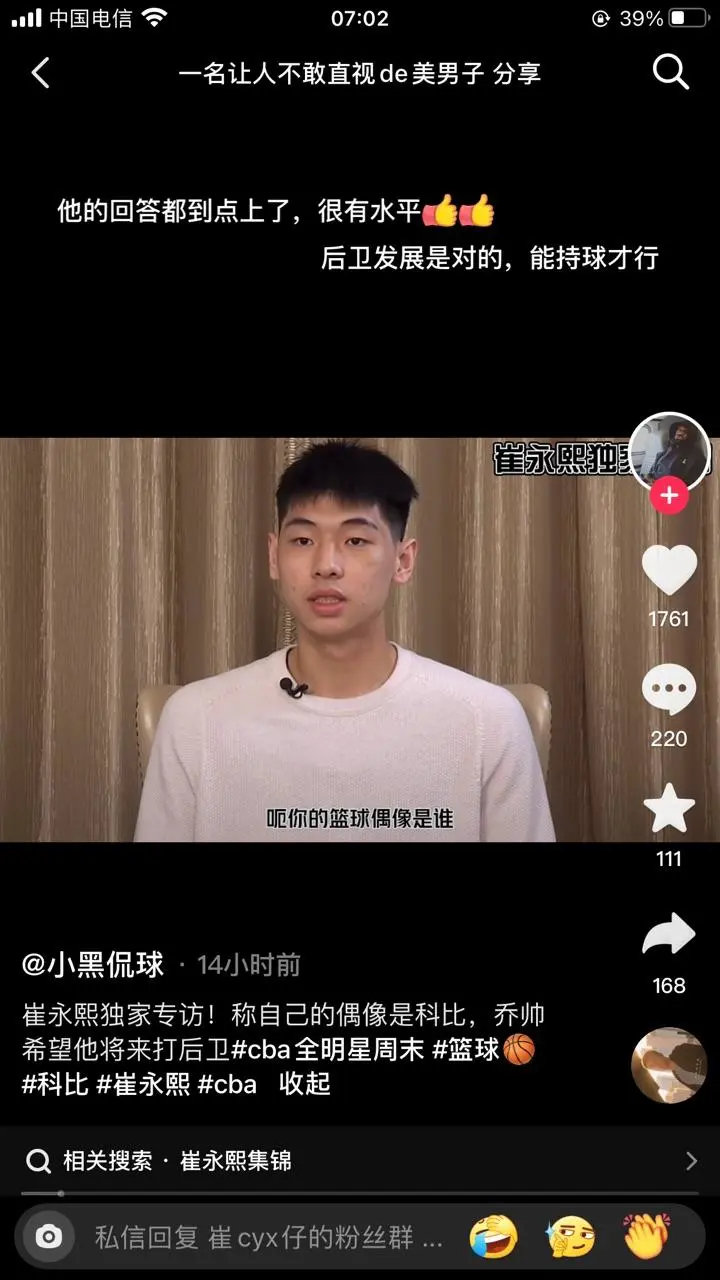The width and height of the screenshot is (720, 1280).
Task: Follow creator with the red plus button
Action: (x=669, y=495)
